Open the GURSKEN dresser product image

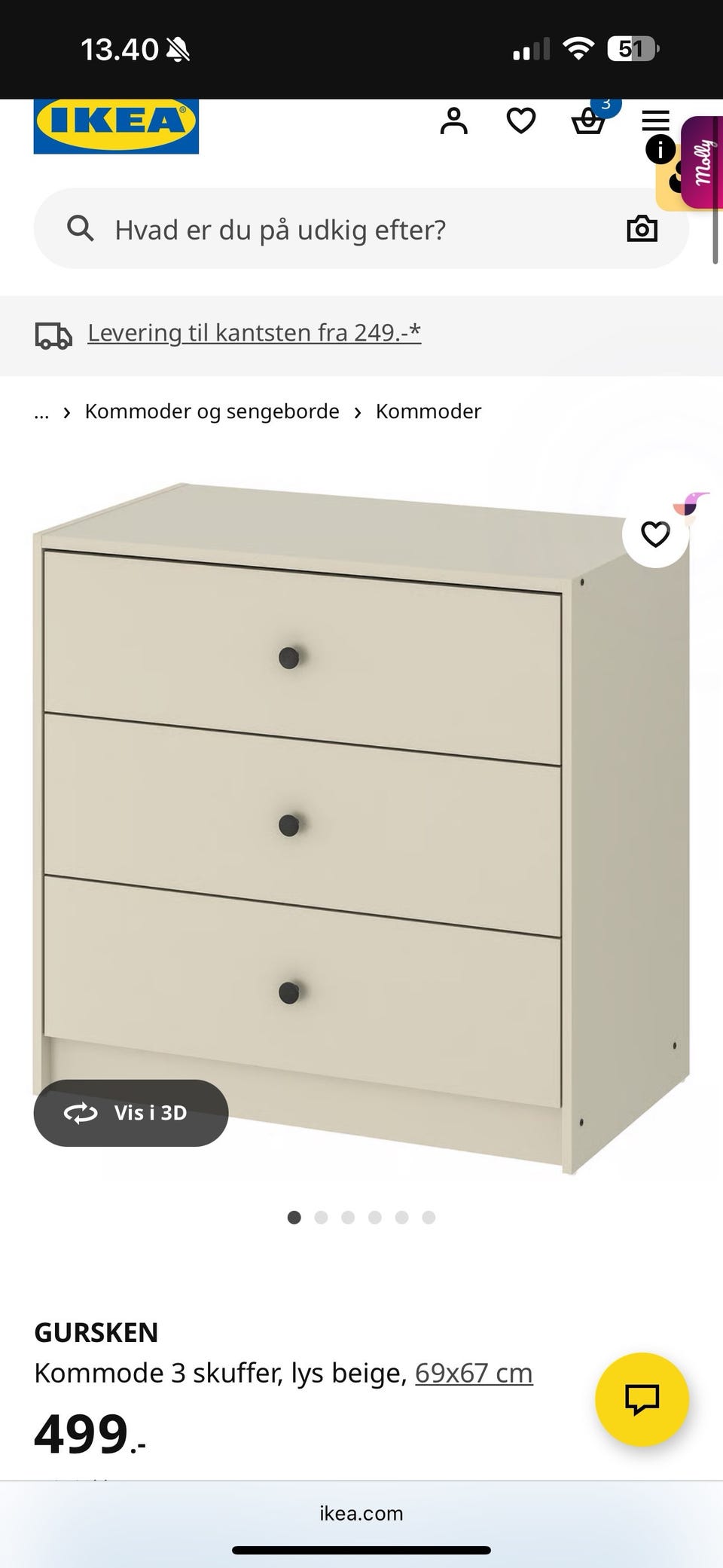361,829
